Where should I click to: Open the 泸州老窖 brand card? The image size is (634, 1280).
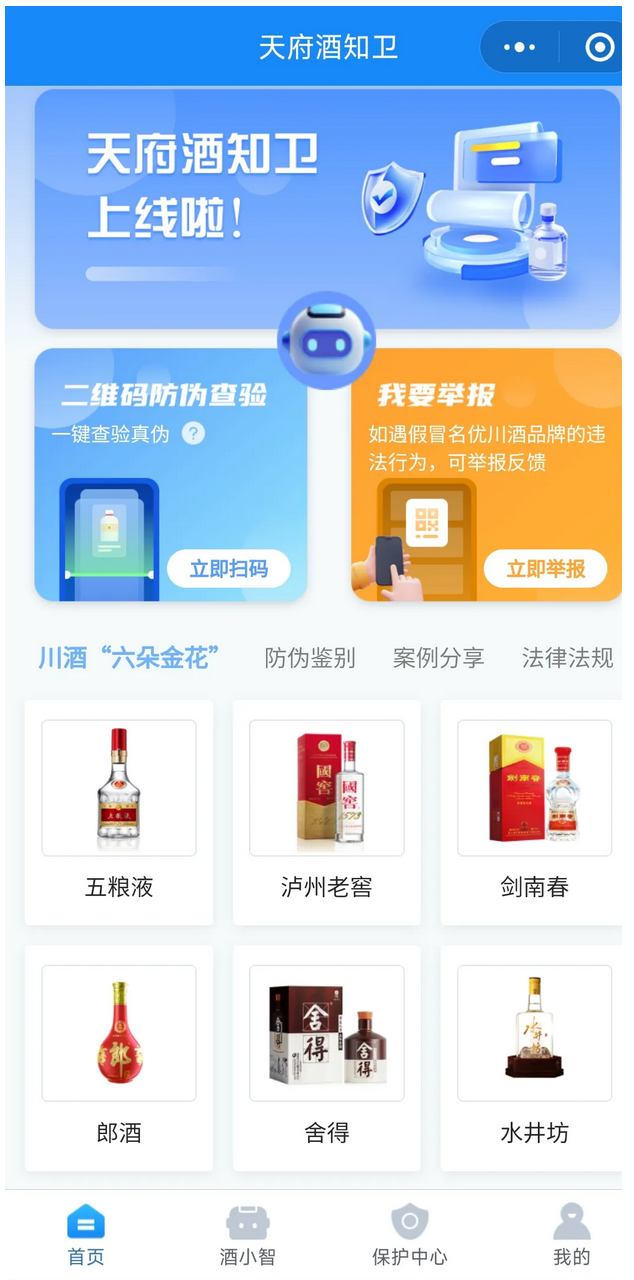click(326, 812)
